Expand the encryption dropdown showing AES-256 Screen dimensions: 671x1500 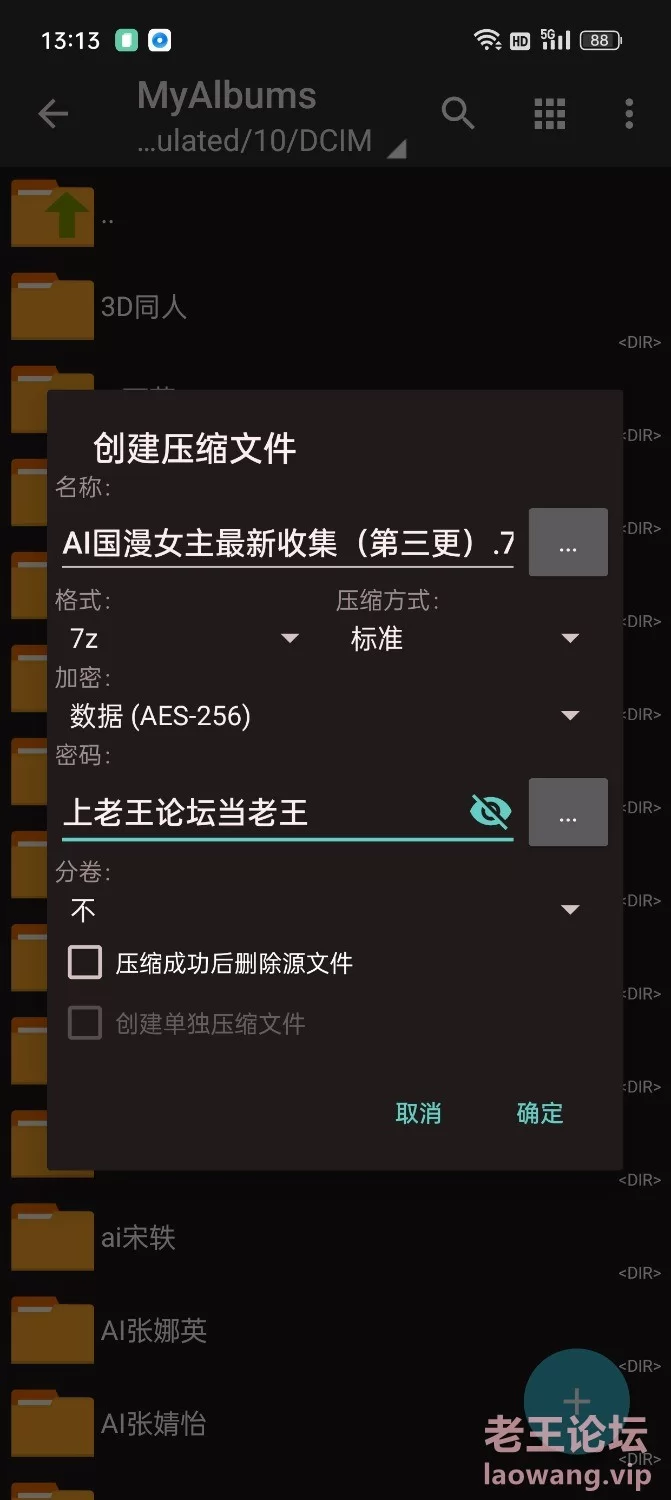324,715
